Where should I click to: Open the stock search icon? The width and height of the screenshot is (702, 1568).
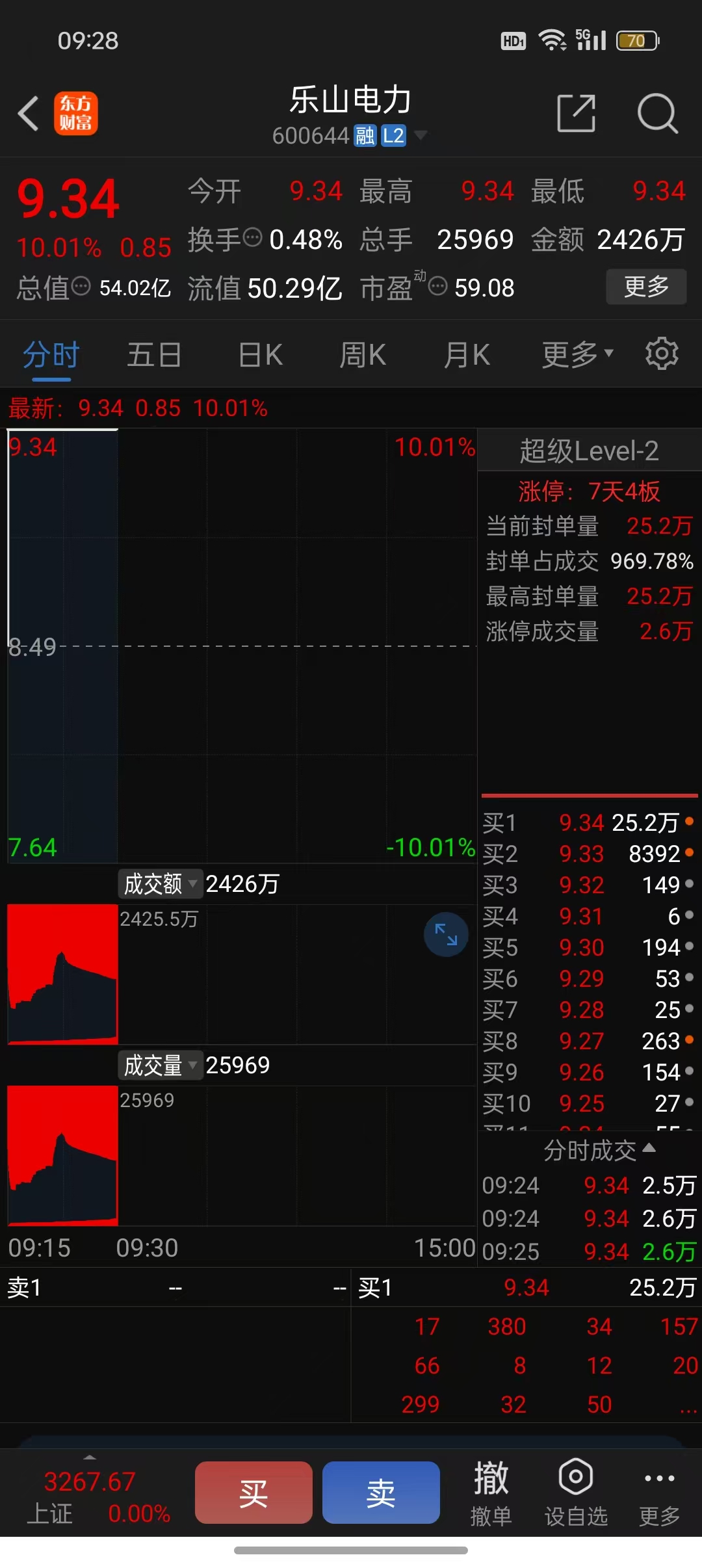tap(657, 113)
